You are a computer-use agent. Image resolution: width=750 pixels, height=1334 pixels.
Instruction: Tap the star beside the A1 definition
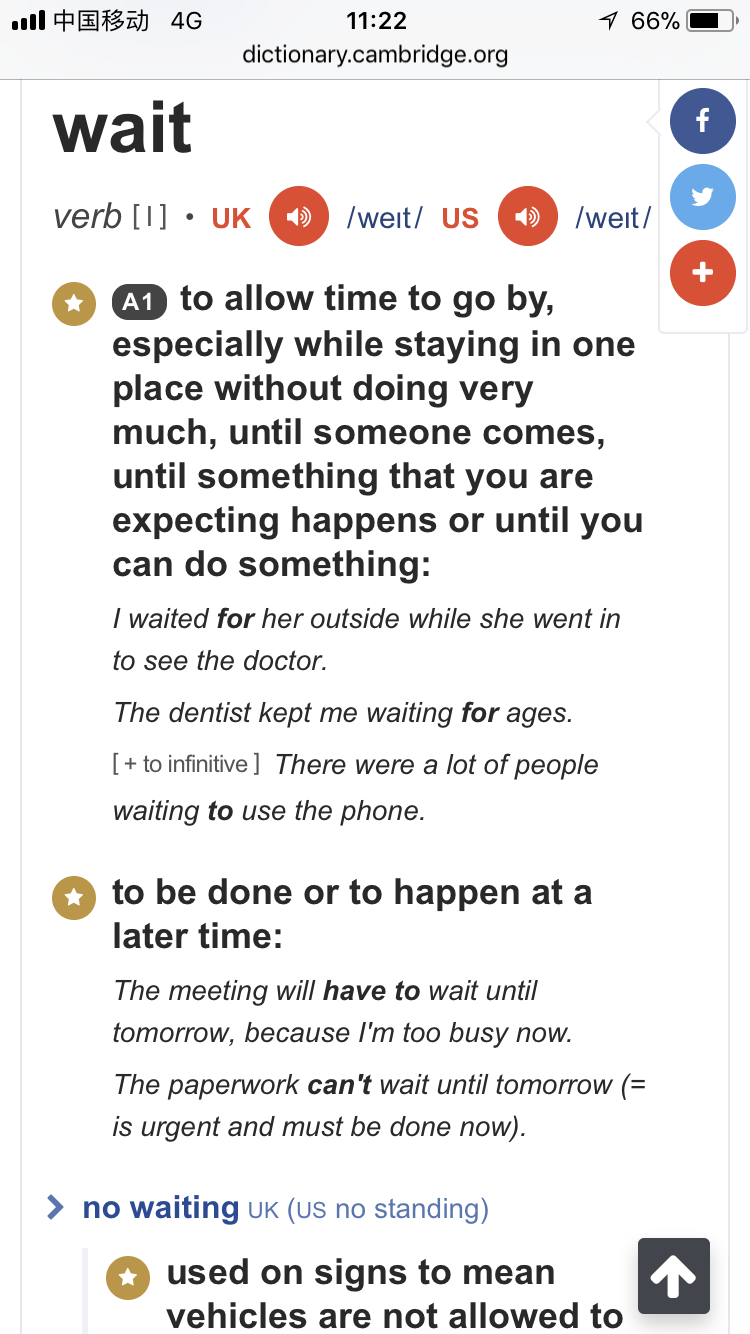tap(74, 303)
